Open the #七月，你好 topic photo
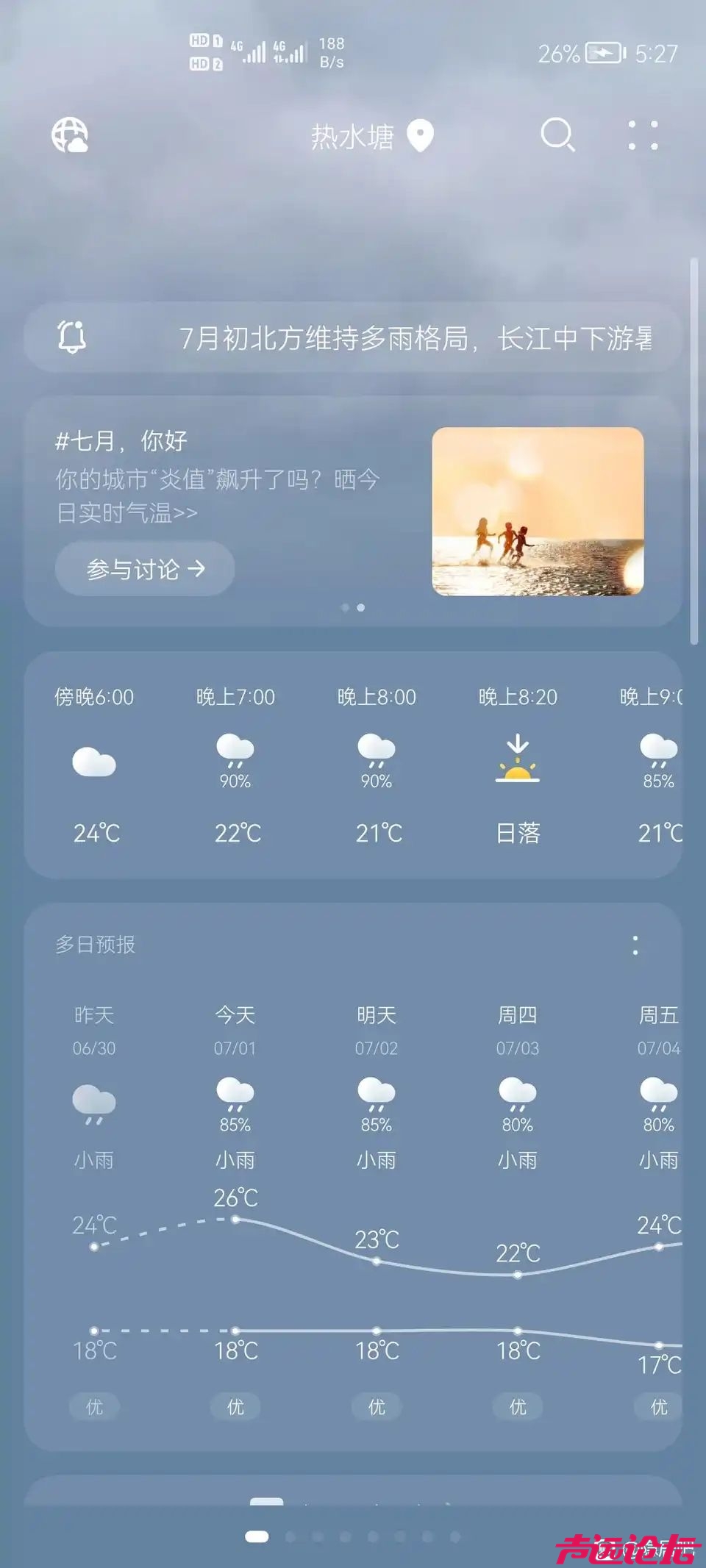 (538, 511)
